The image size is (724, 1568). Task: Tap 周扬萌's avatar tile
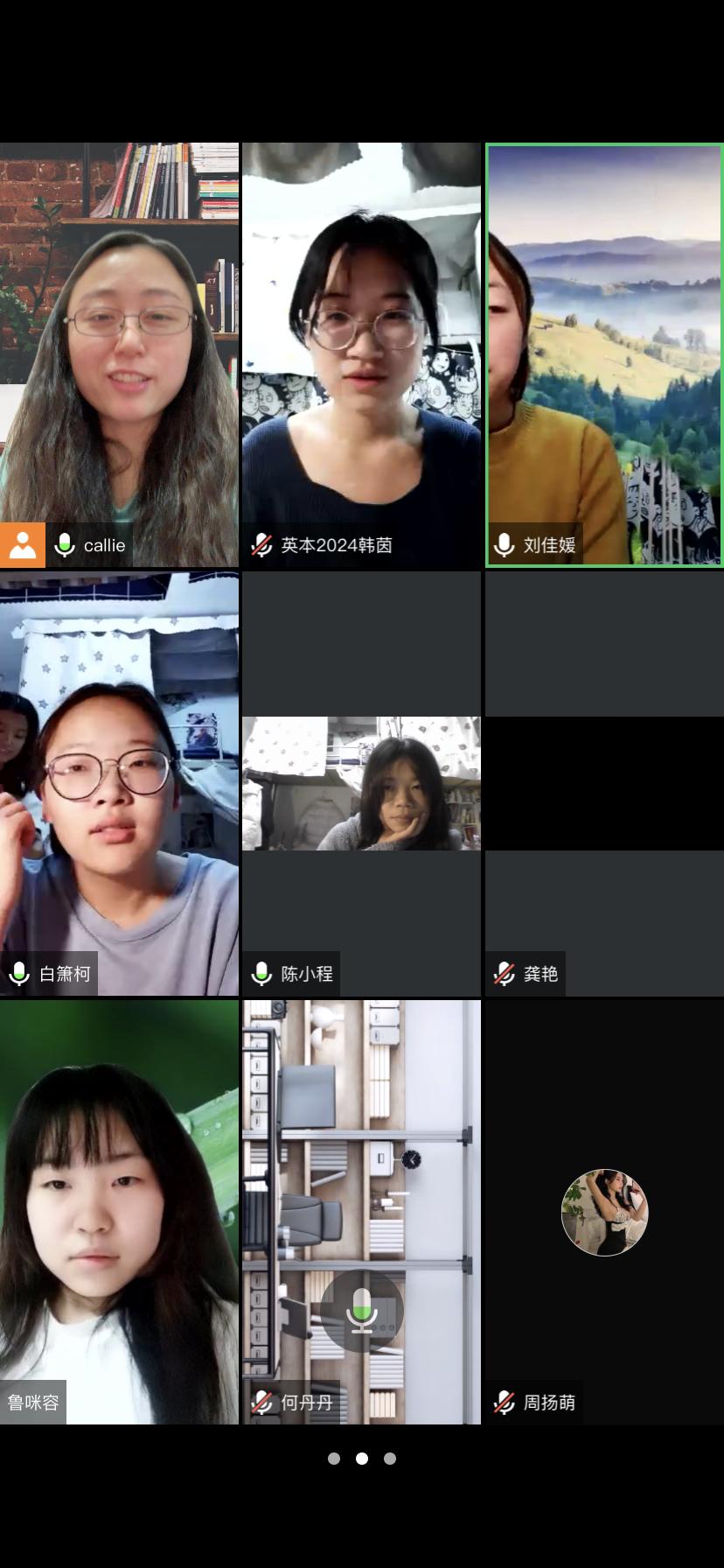pos(604,1212)
